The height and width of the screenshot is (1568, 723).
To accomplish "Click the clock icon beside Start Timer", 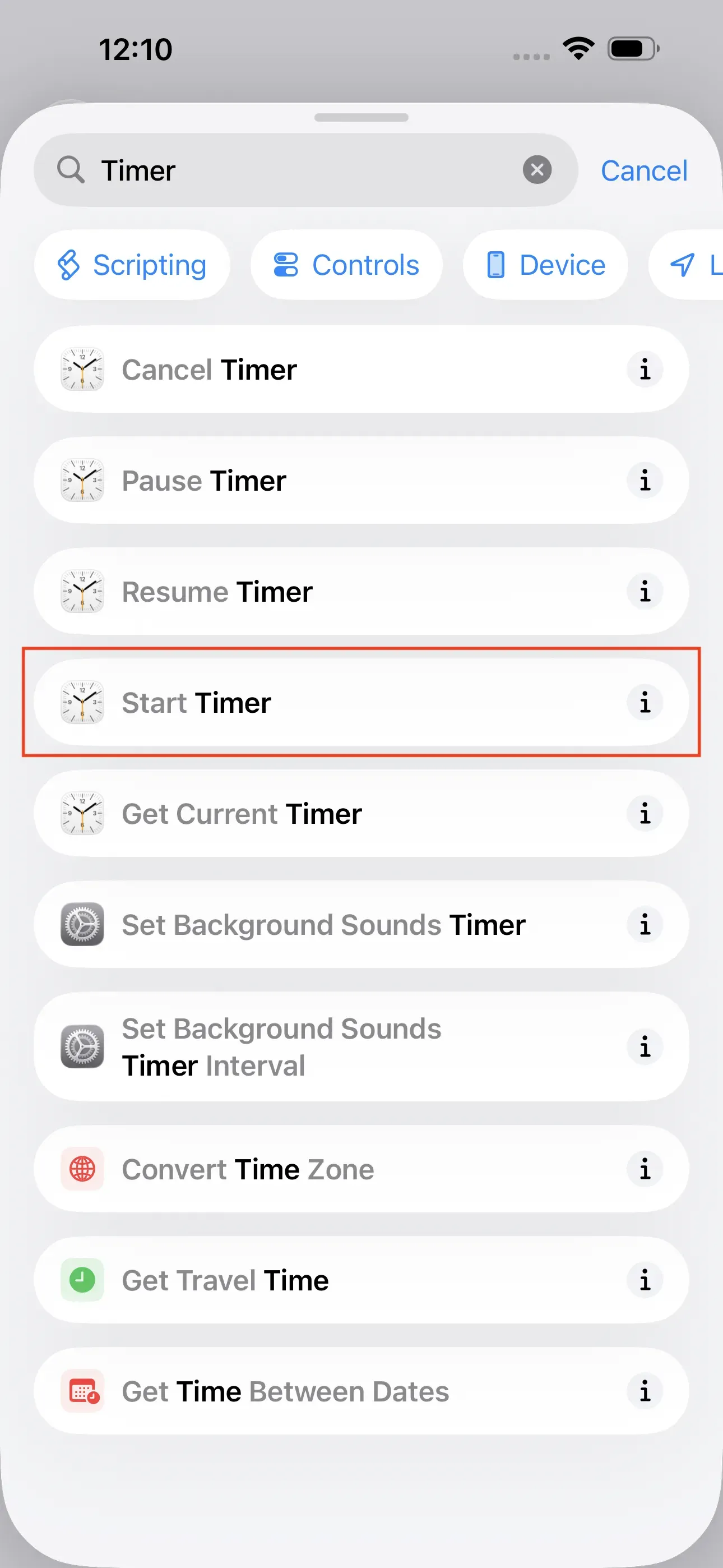I will point(82,702).
